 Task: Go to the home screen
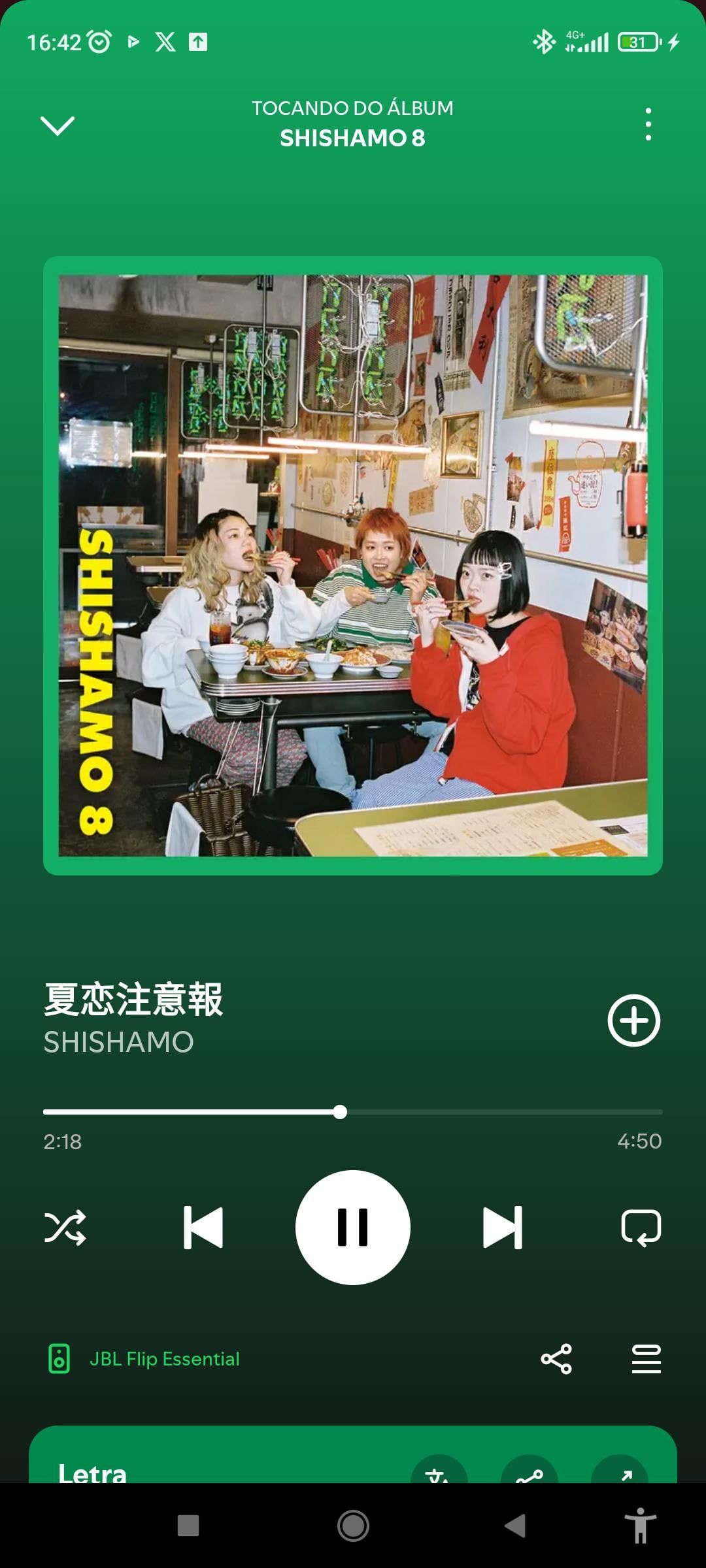(353, 1526)
